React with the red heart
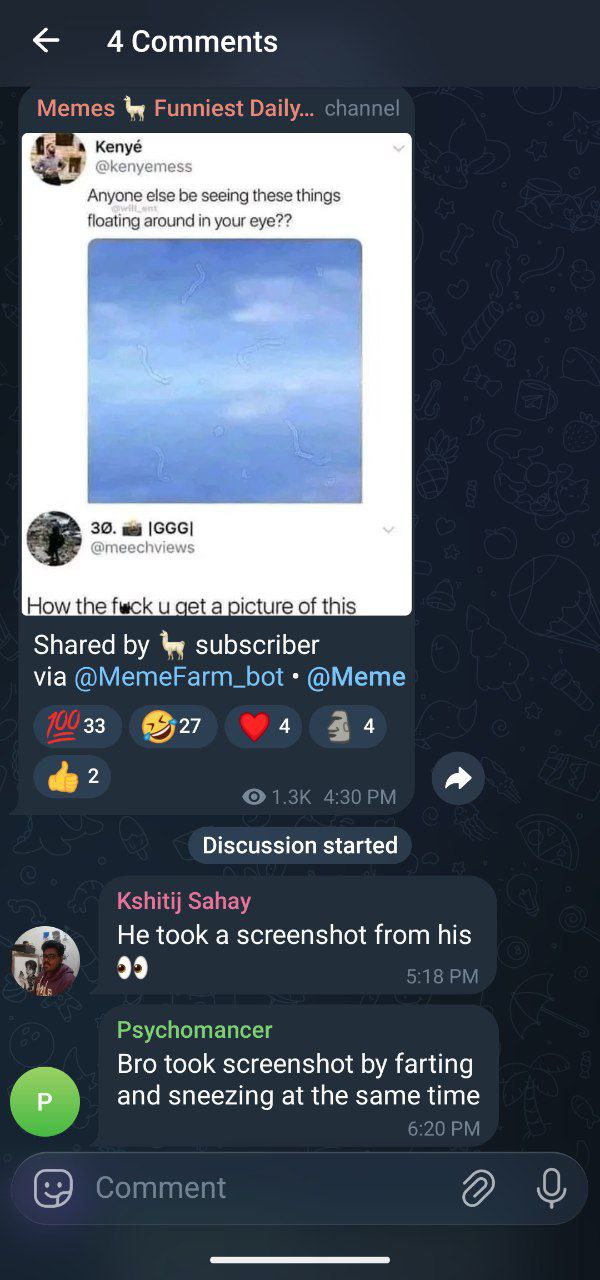 (264, 726)
